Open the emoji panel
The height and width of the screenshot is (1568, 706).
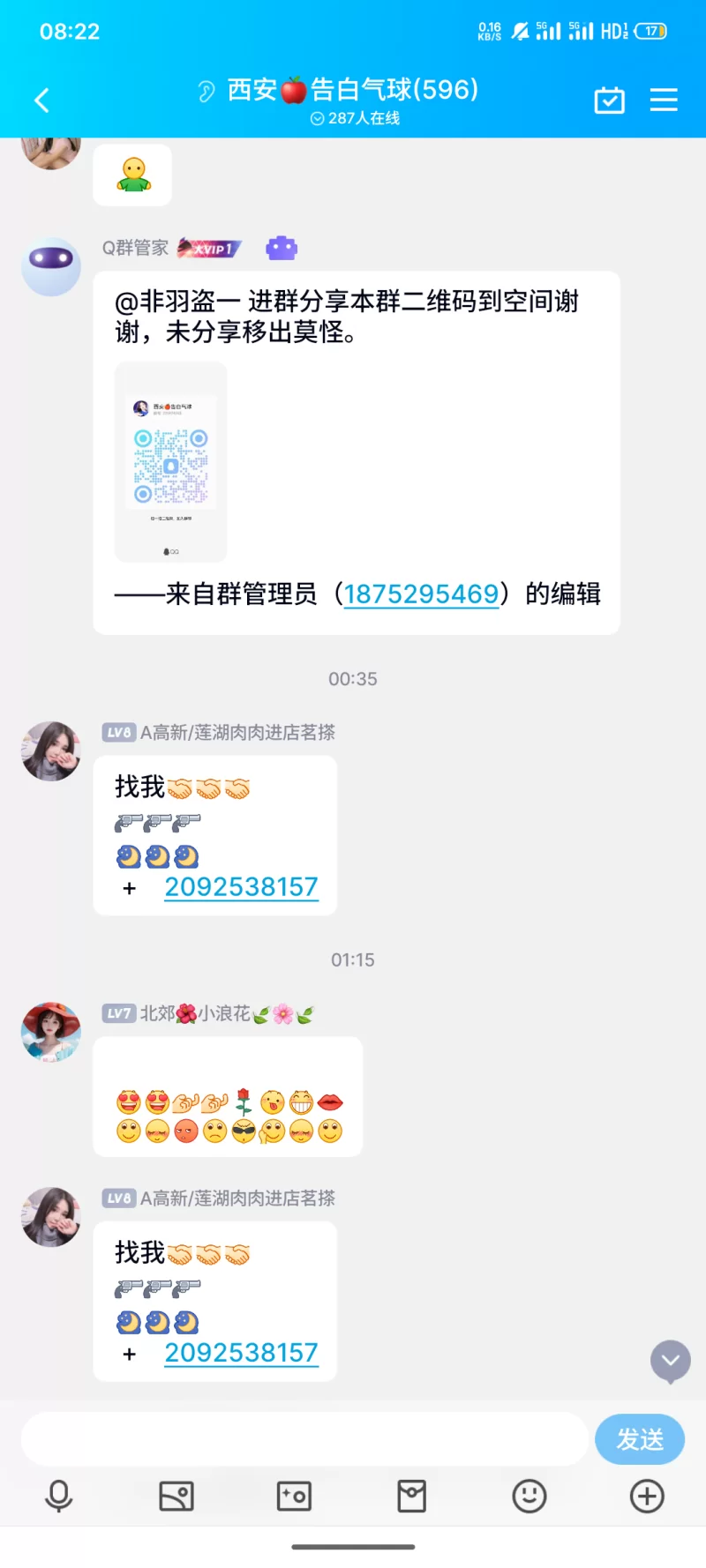point(529,1496)
